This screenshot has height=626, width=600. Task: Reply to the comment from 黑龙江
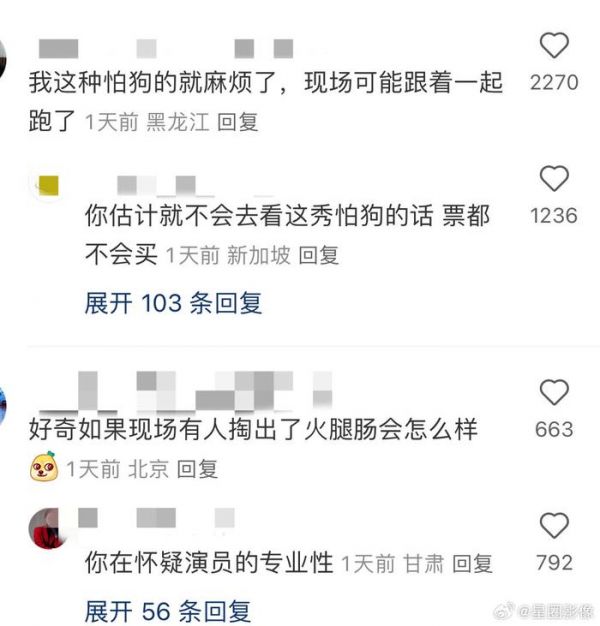[x=238, y=122]
